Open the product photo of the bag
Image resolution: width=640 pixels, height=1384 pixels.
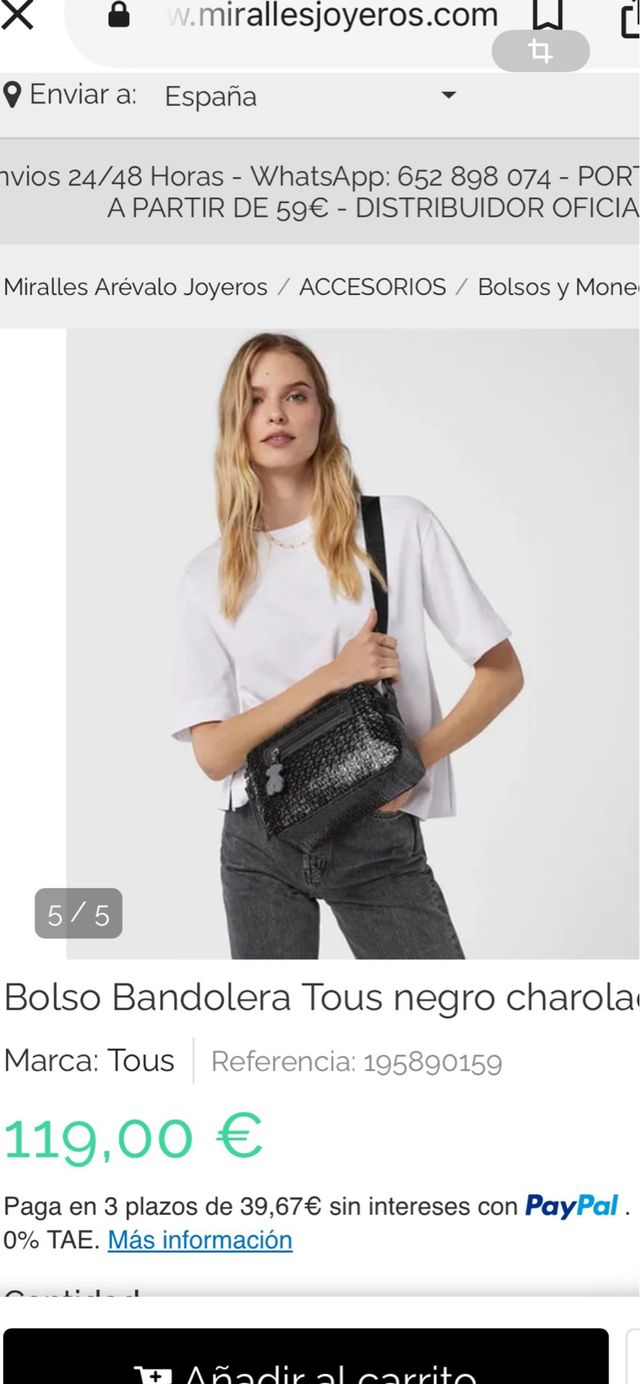pos(352,643)
